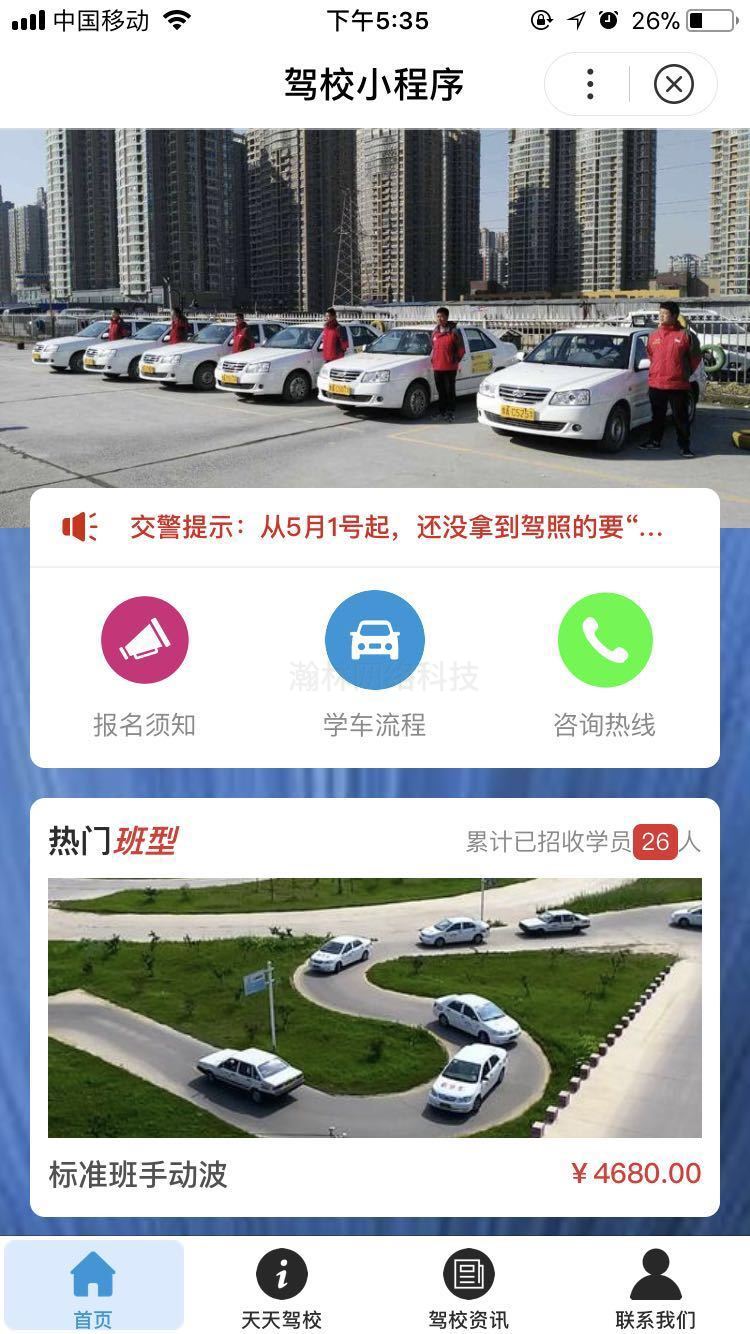The width and height of the screenshot is (750, 1334).
Task: Open the mini program overflow menu
Action: click(x=590, y=85)
